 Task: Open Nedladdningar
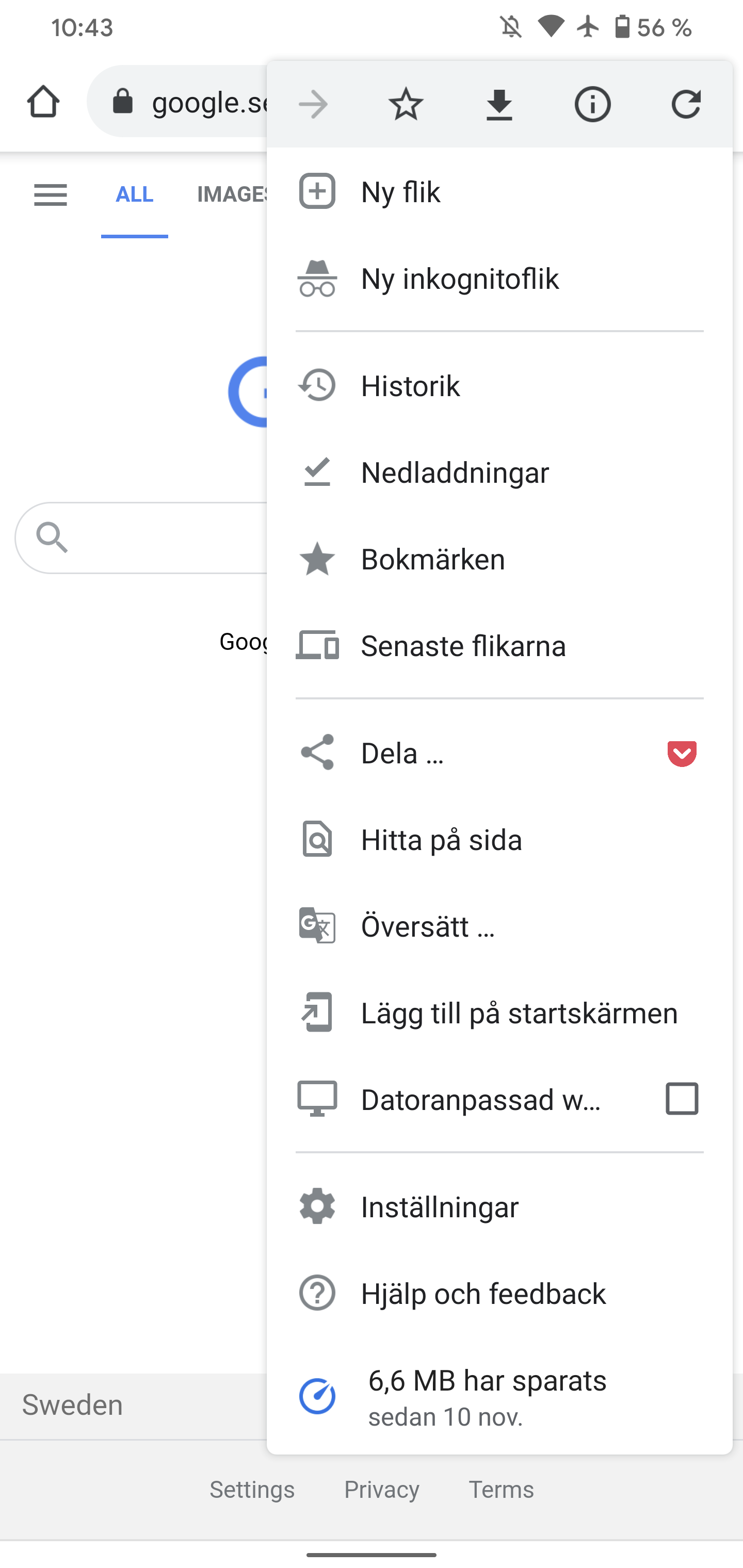point(499,472)
